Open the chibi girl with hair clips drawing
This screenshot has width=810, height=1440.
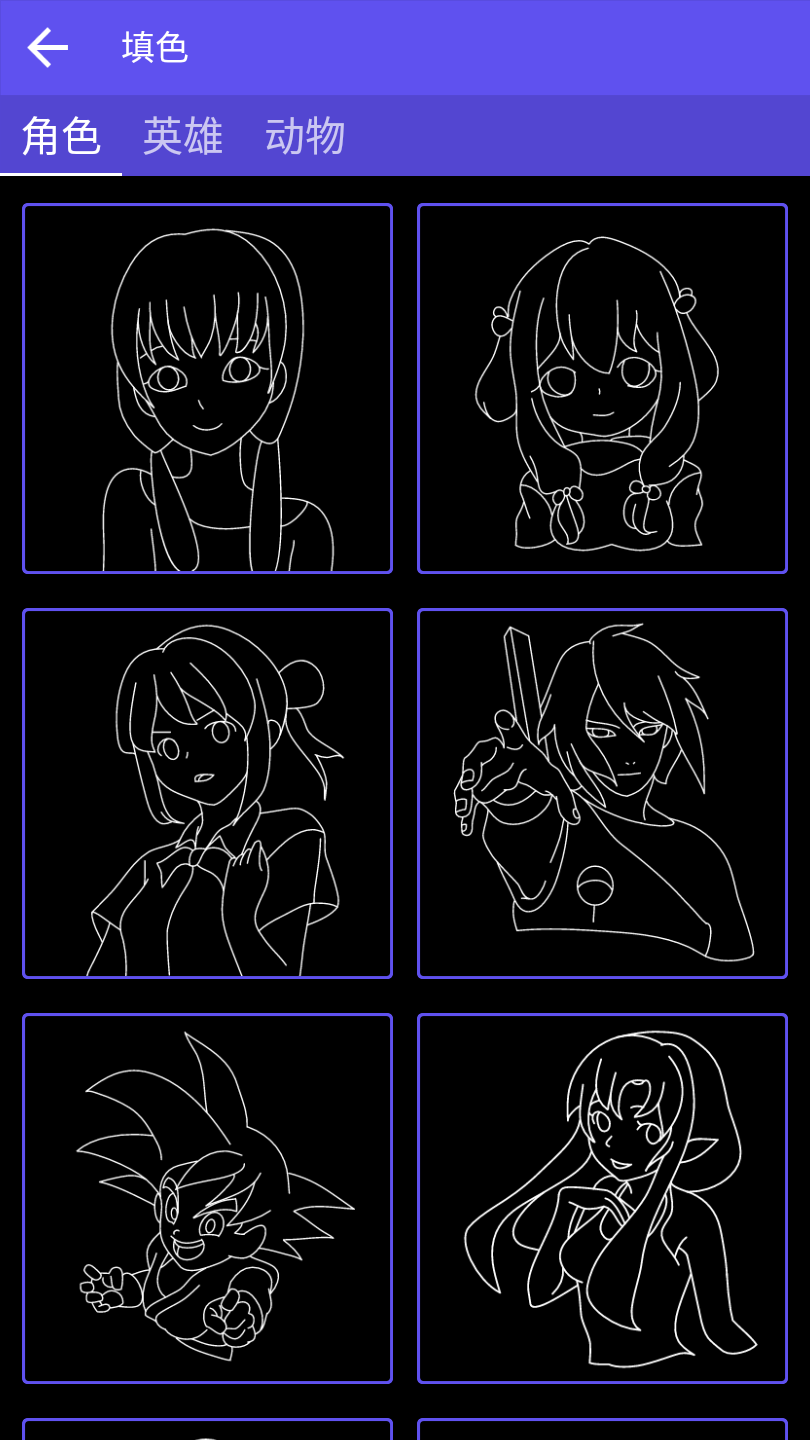click(x=602, y=389)
